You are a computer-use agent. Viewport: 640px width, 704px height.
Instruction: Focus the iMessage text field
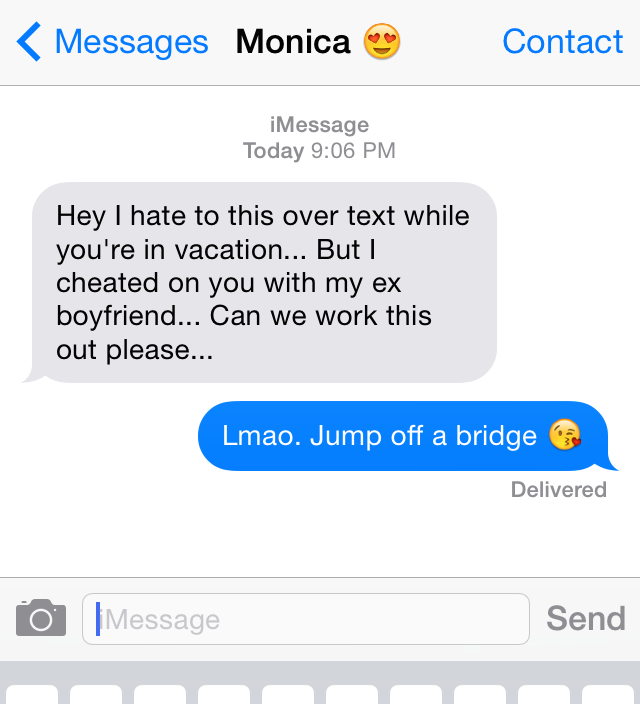coord(306,619)
